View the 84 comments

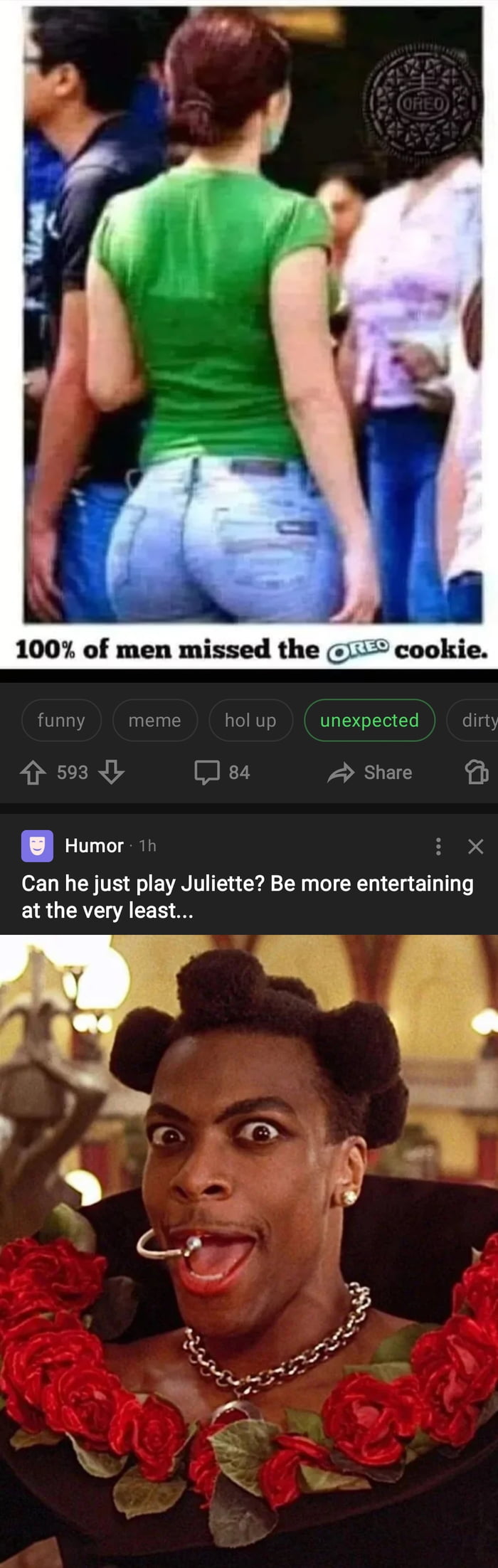(x=222, y=772)
